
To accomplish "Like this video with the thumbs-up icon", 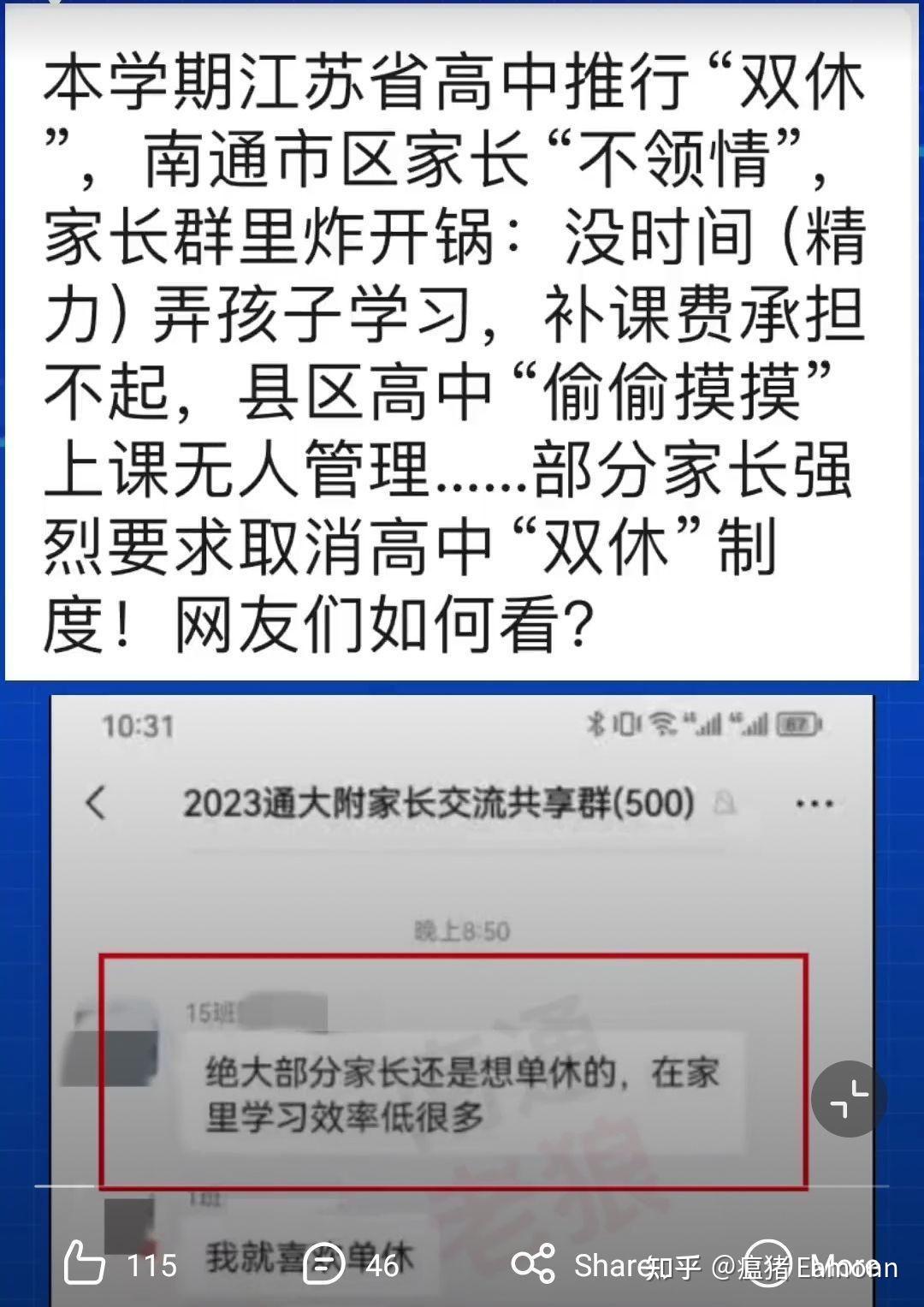I will (86, 1263).
